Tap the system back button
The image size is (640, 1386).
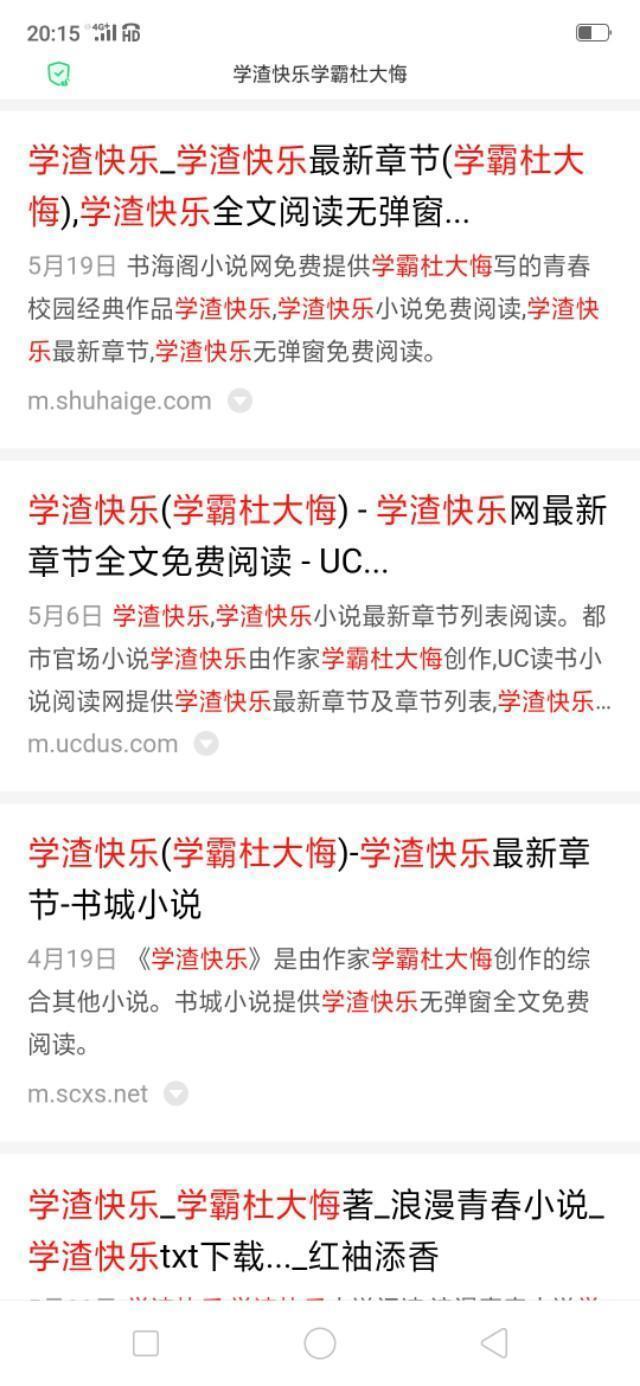click(493, 1343)
